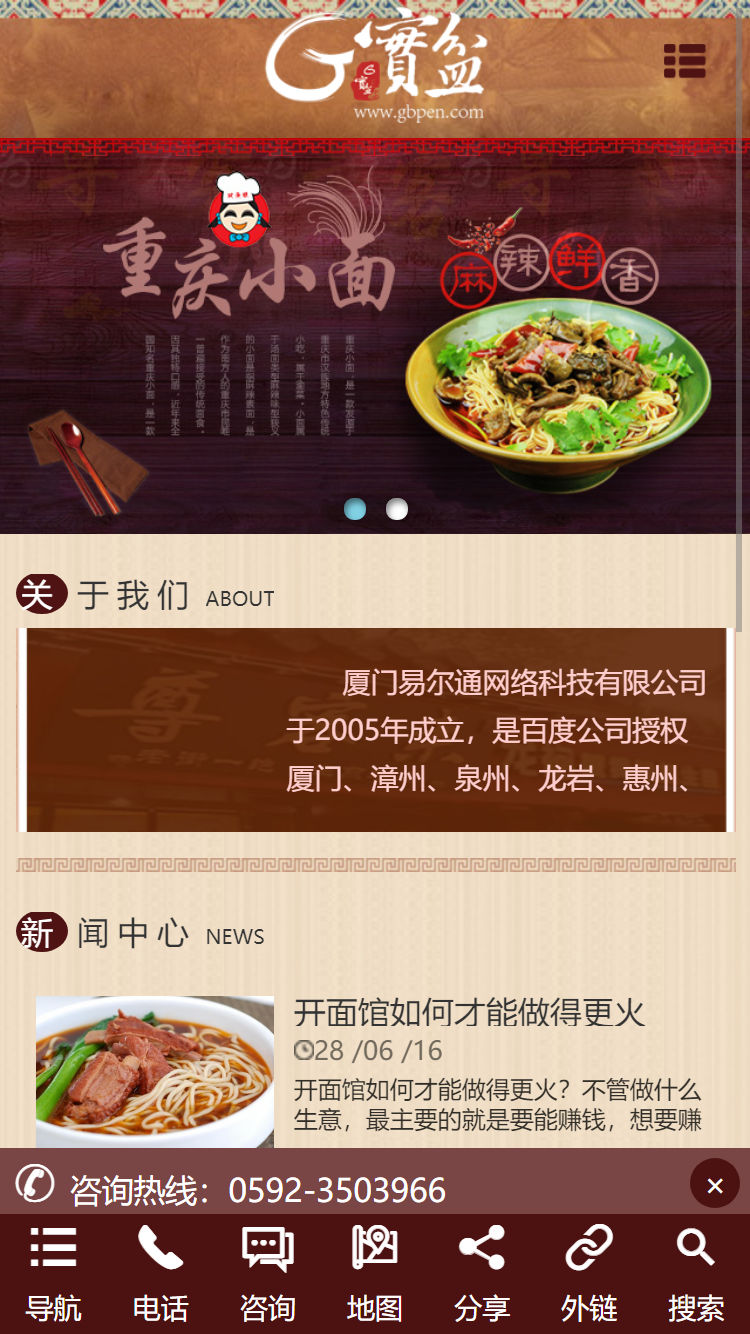Select the first banner slide indicator dot
Screen dimensions: 750x1334
(355, 509)
